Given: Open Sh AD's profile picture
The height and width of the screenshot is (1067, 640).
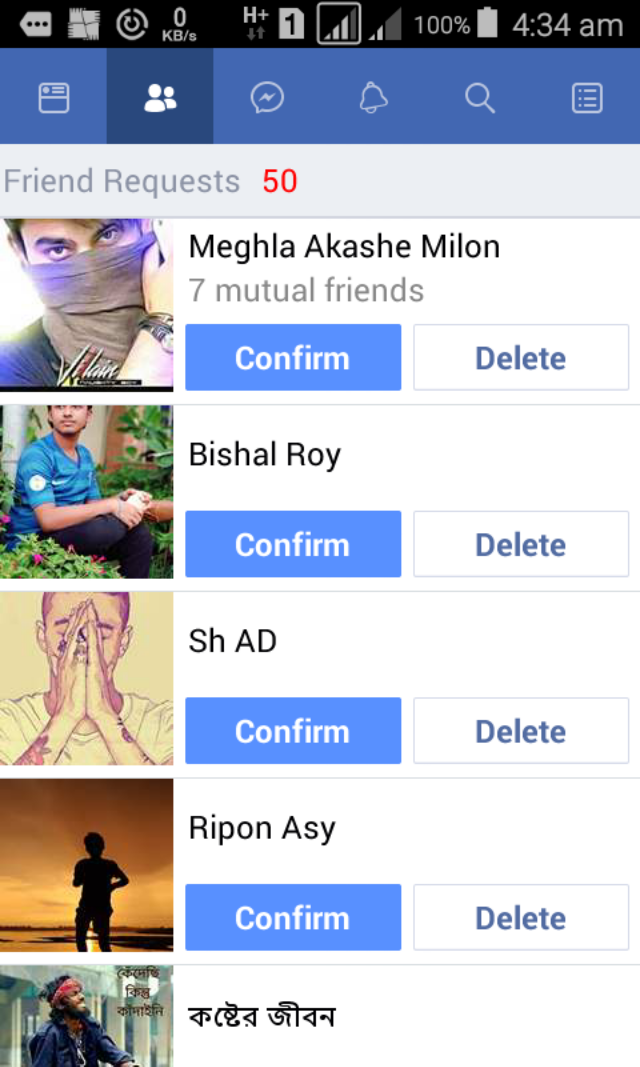Looking at the screenshot, I should coord(86,679).
